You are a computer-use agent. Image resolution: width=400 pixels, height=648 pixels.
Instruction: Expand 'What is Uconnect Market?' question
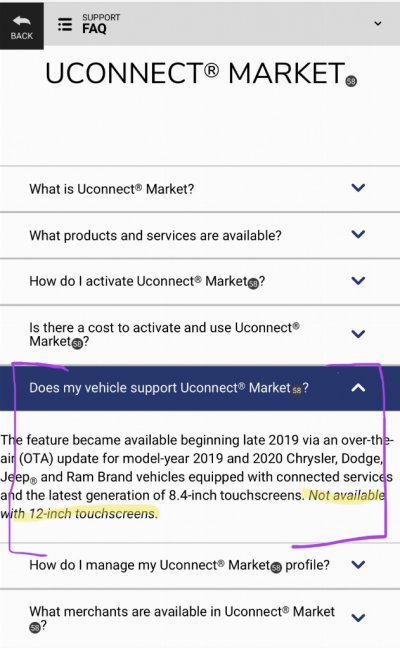(x=200, y=189)
